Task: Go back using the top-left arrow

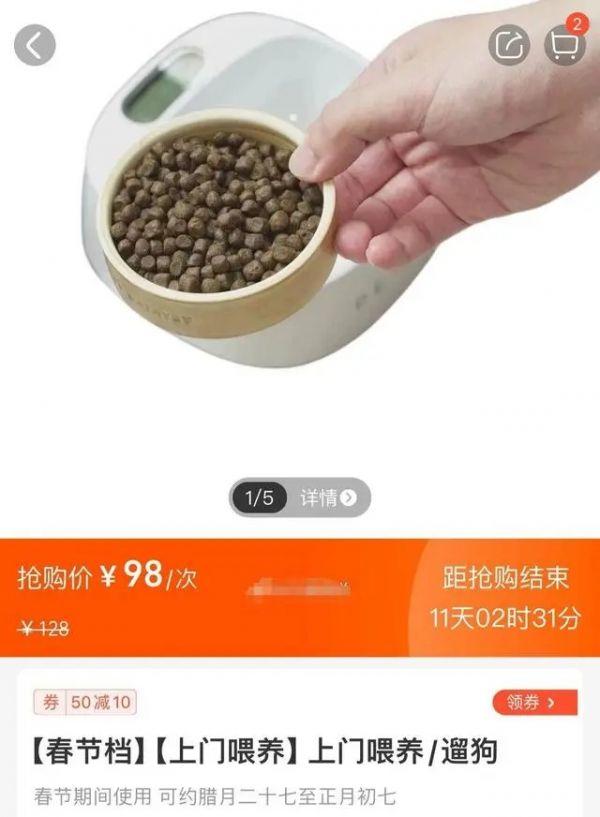Action: pos(35,44)
